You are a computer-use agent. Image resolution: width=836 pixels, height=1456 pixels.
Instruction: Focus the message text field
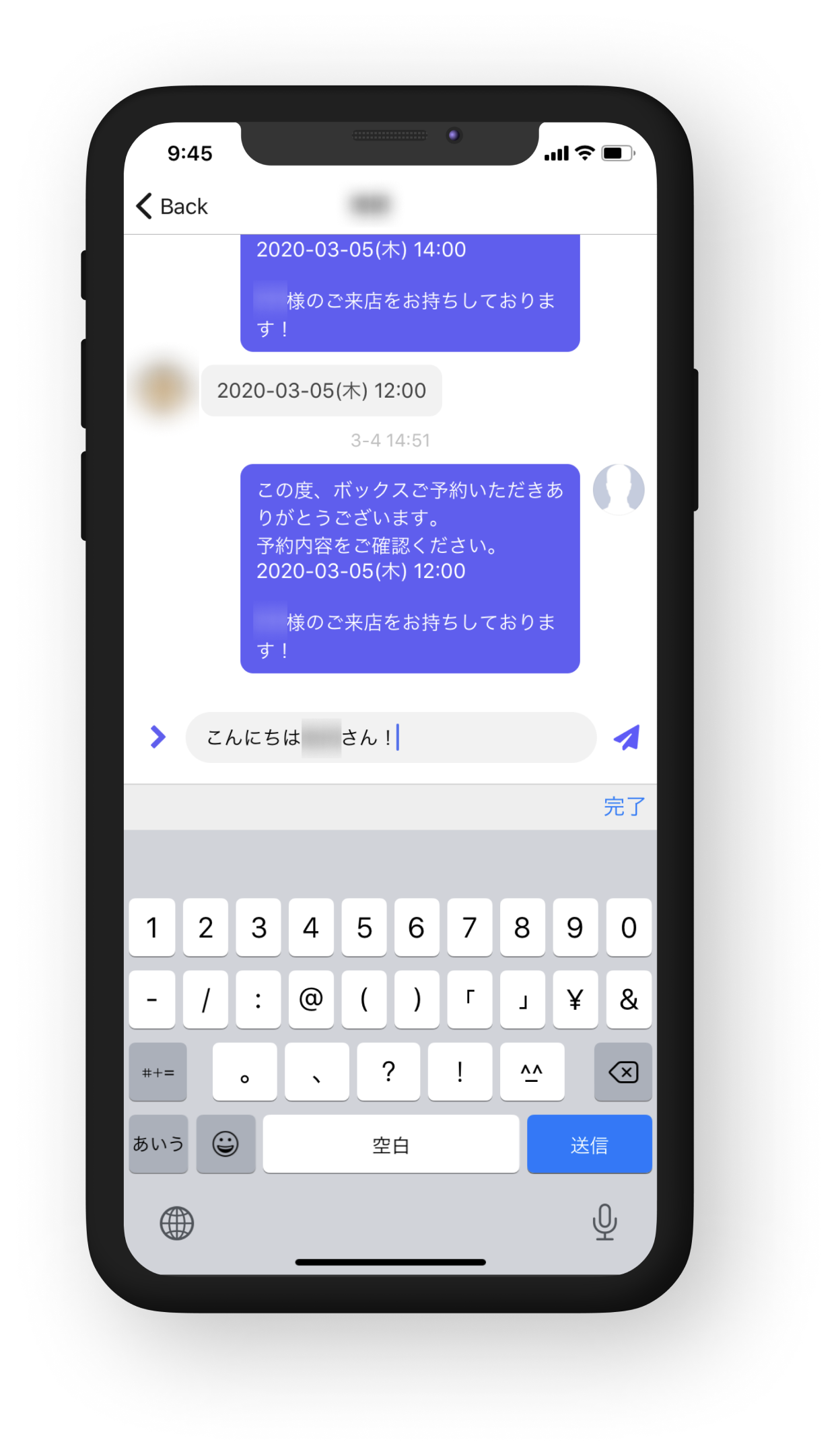click(x=391, y=737)
